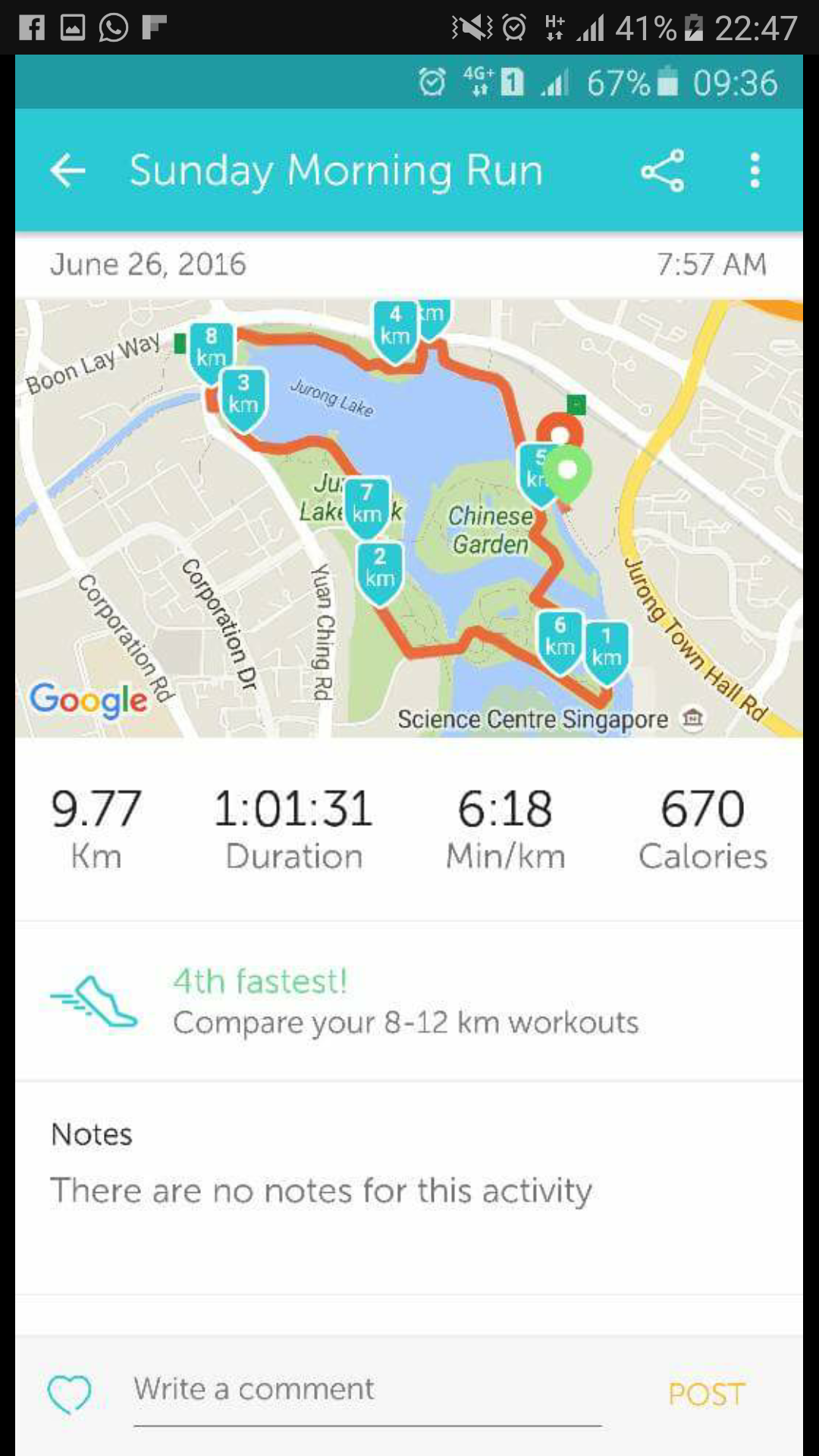
Task: Open the three-dot overflow menu
Action: (754, 171)
